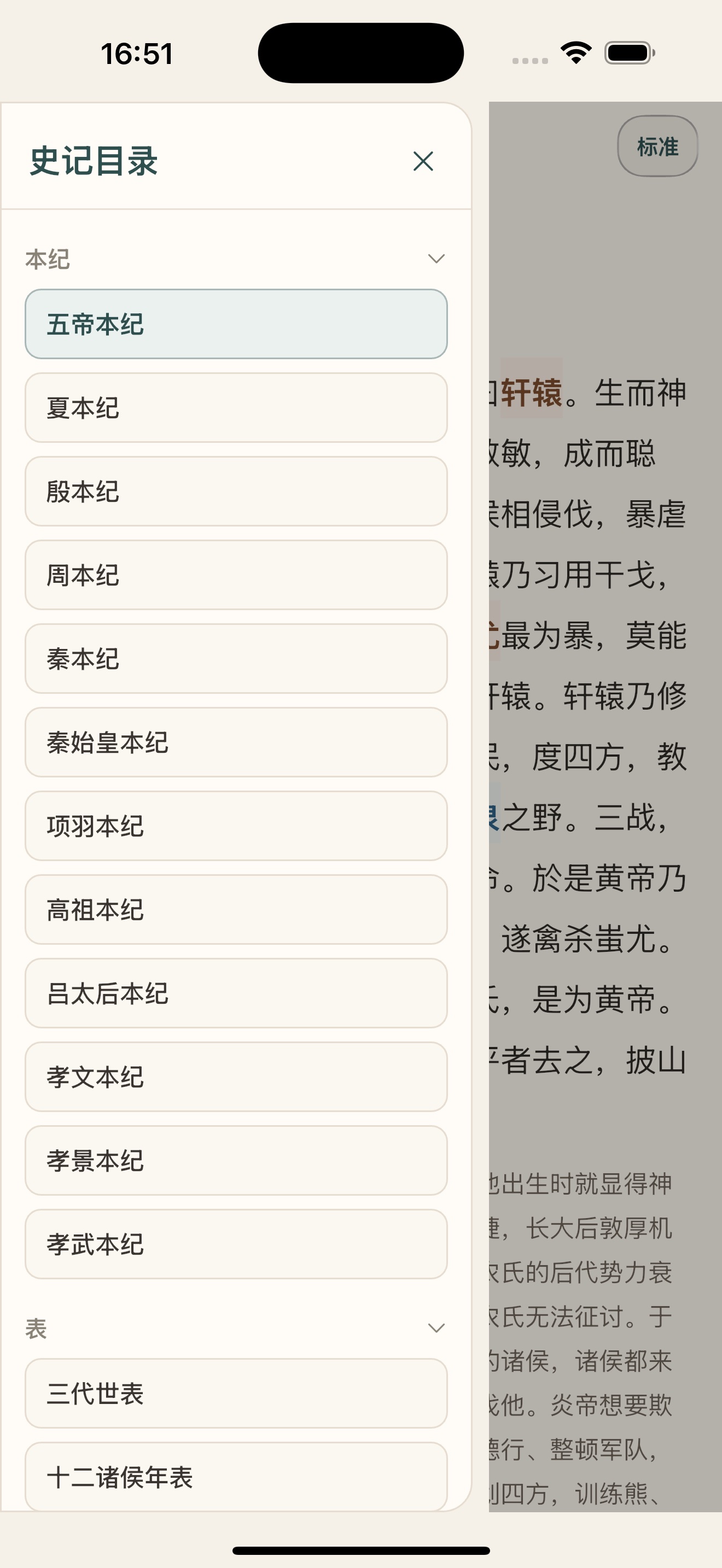Click the 标准 reading mode button

coord(657,146)
